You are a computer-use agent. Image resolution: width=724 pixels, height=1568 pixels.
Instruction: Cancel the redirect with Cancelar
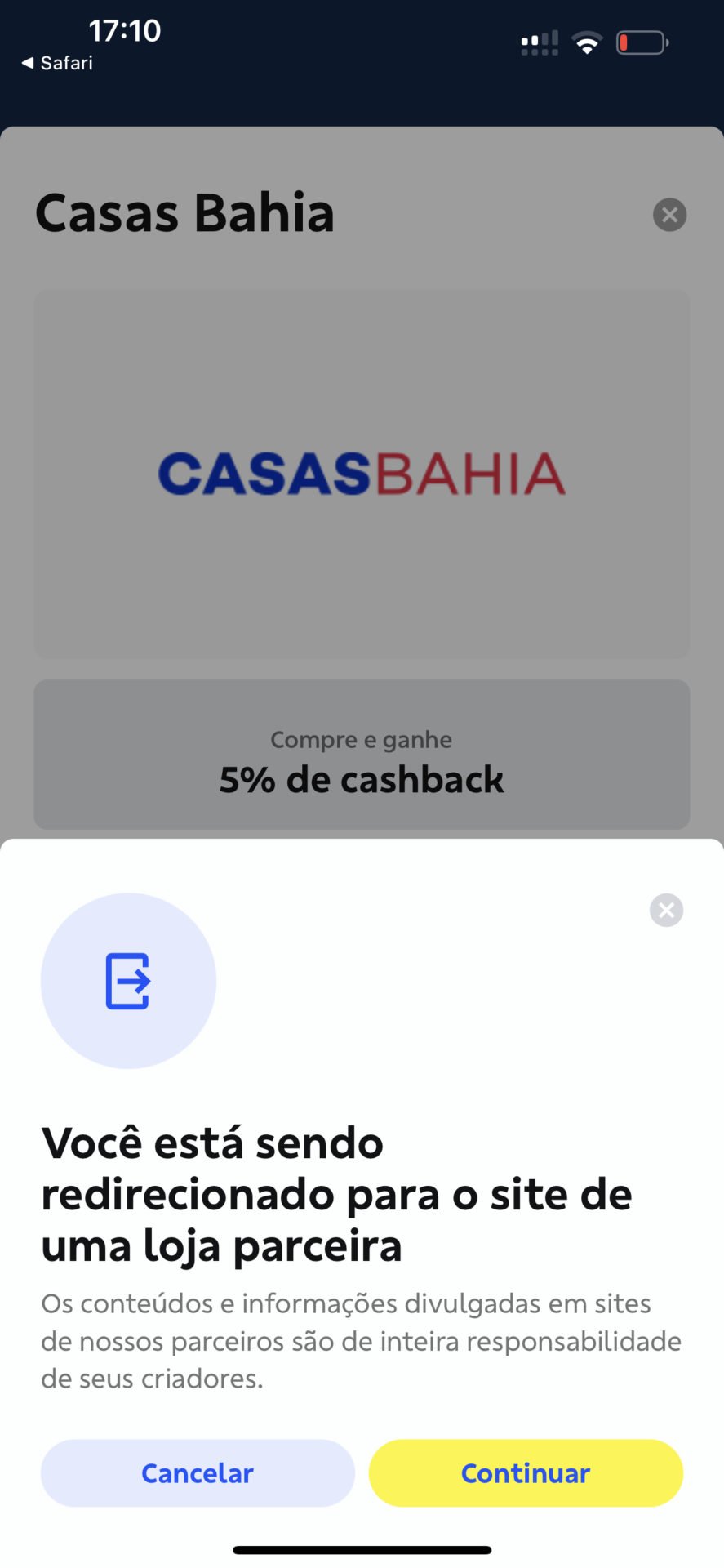198,1472
